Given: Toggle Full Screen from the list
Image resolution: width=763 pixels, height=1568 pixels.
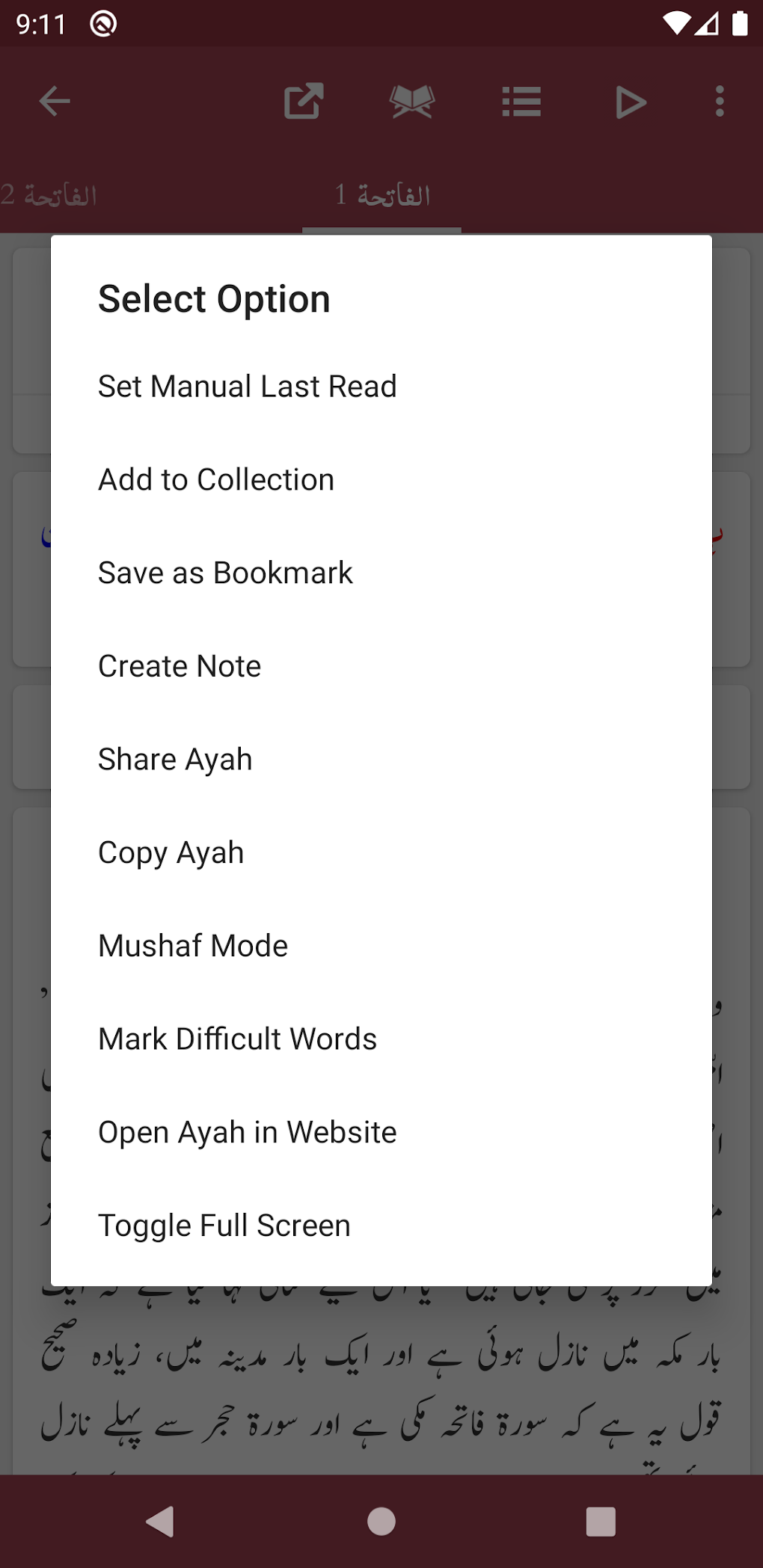Looking at the screenshot, I should (x=224, y=1226).
